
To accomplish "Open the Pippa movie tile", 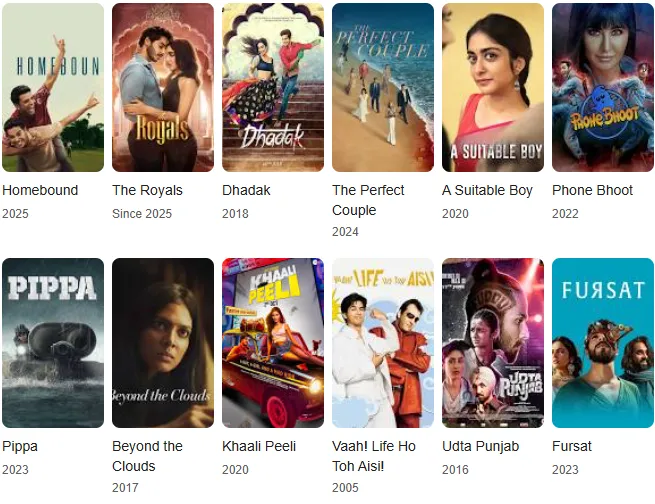I will (53, 343).
